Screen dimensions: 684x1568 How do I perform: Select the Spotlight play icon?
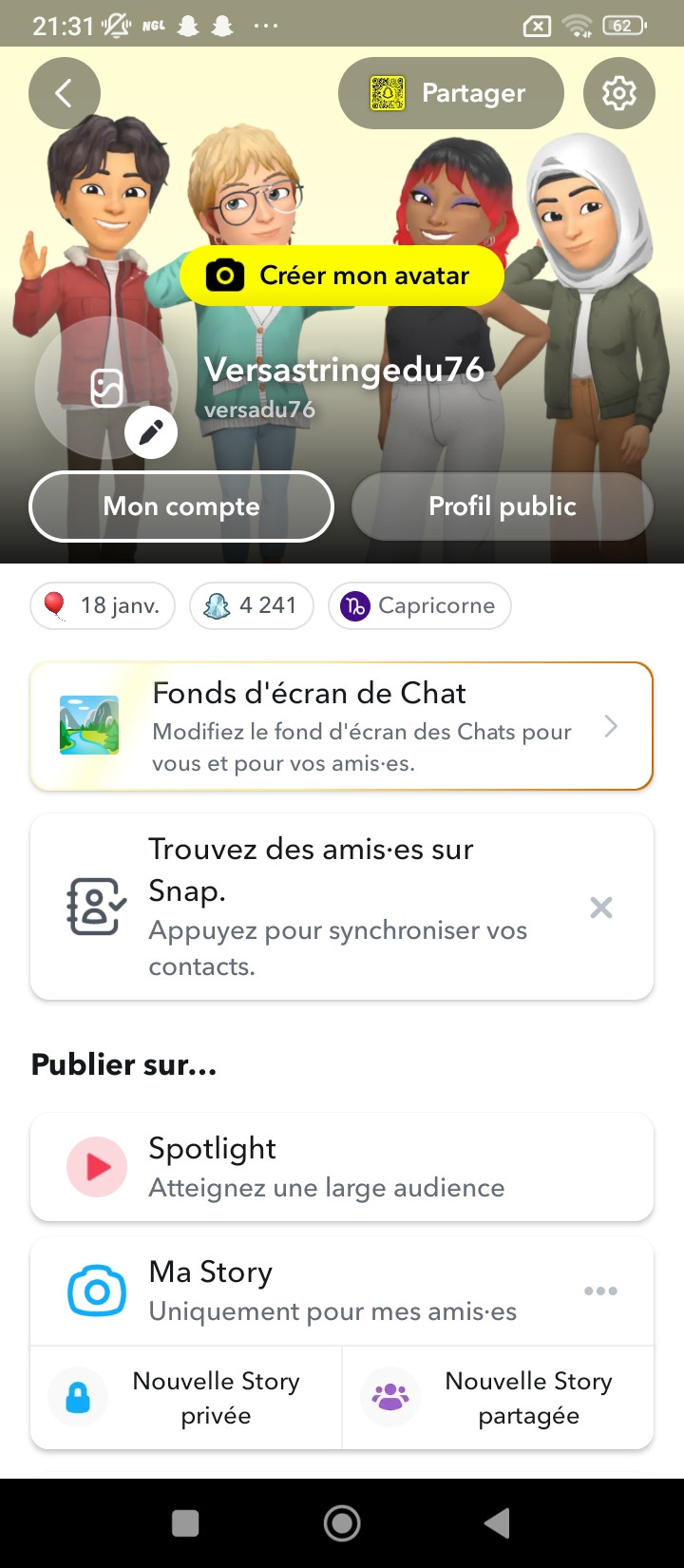(x=96, y=1166)
